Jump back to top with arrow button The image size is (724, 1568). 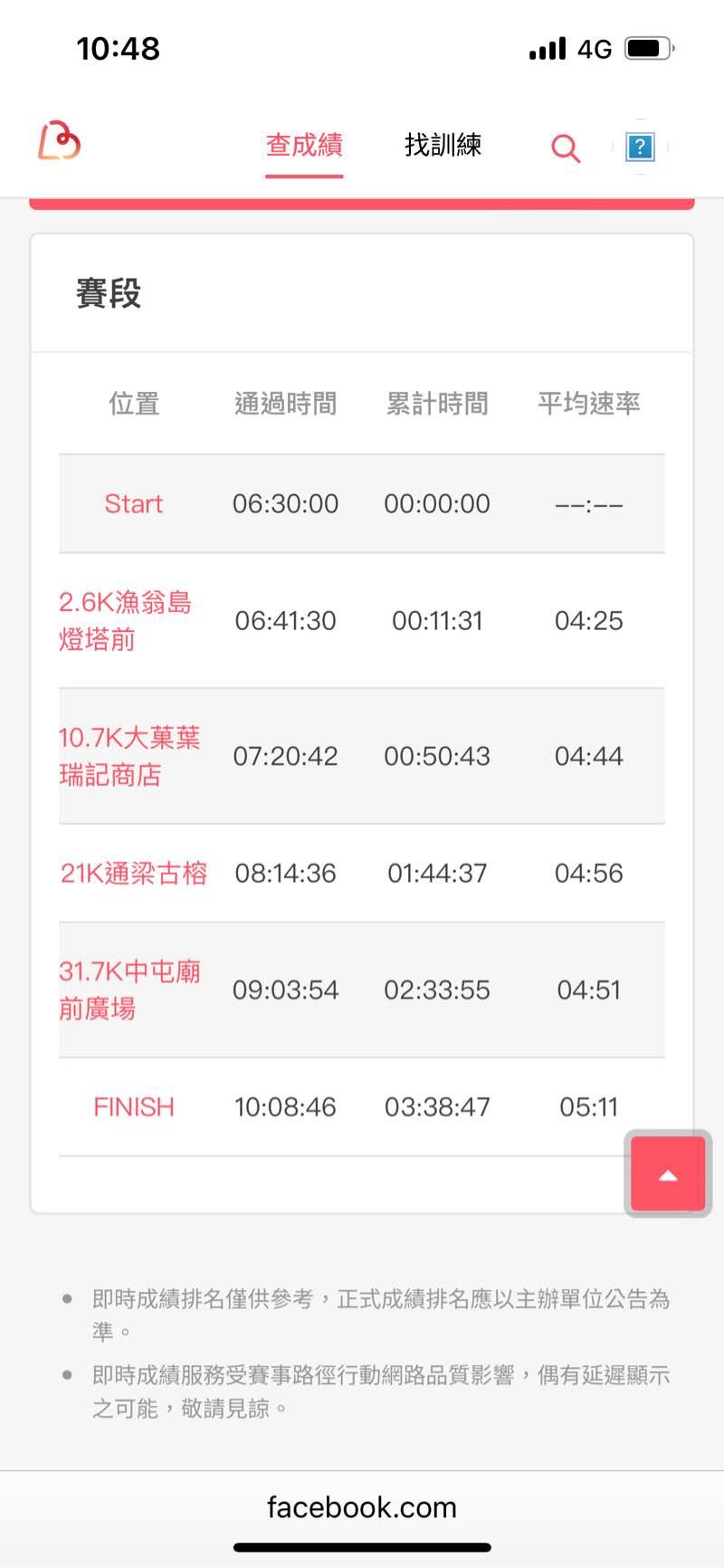click(668, 1174)
